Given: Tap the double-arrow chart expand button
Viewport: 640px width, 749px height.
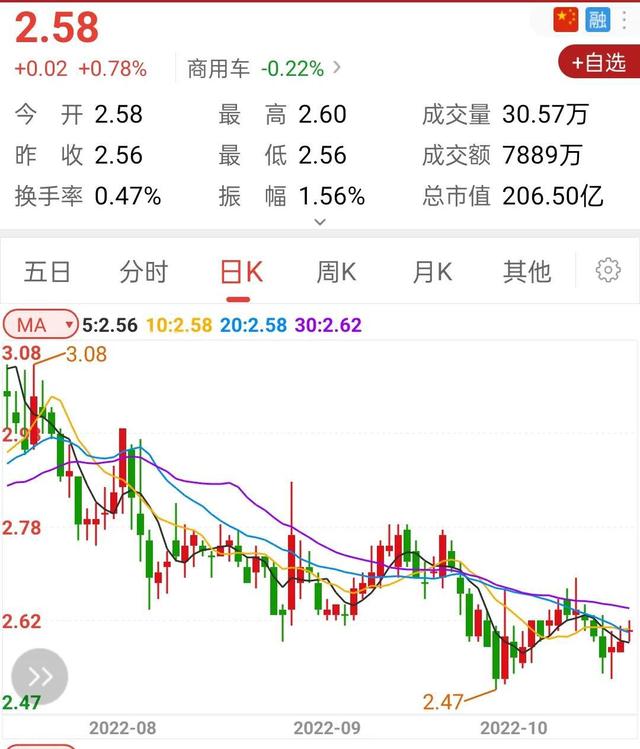Looking at the screenshot, I should [x=39, y=676].
